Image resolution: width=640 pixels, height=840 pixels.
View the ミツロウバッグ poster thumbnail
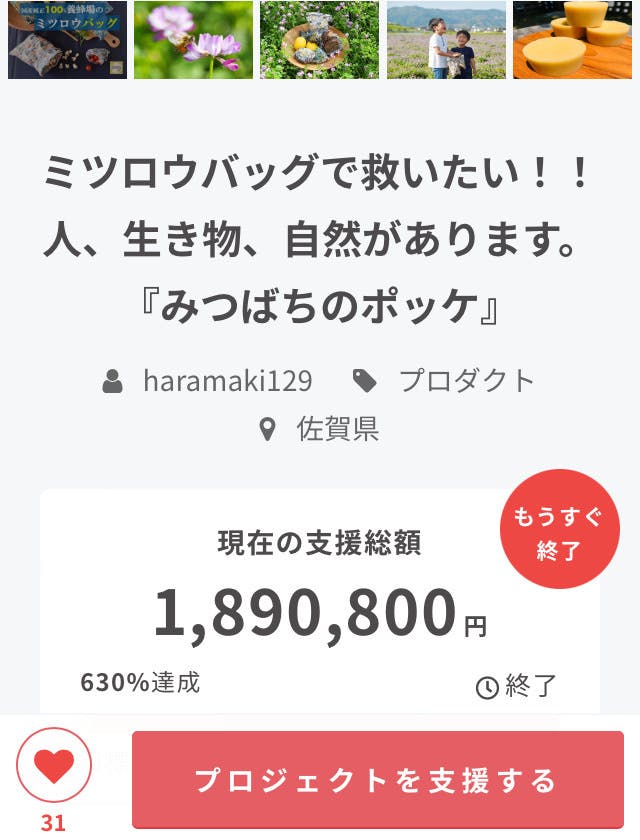point(67,40)
